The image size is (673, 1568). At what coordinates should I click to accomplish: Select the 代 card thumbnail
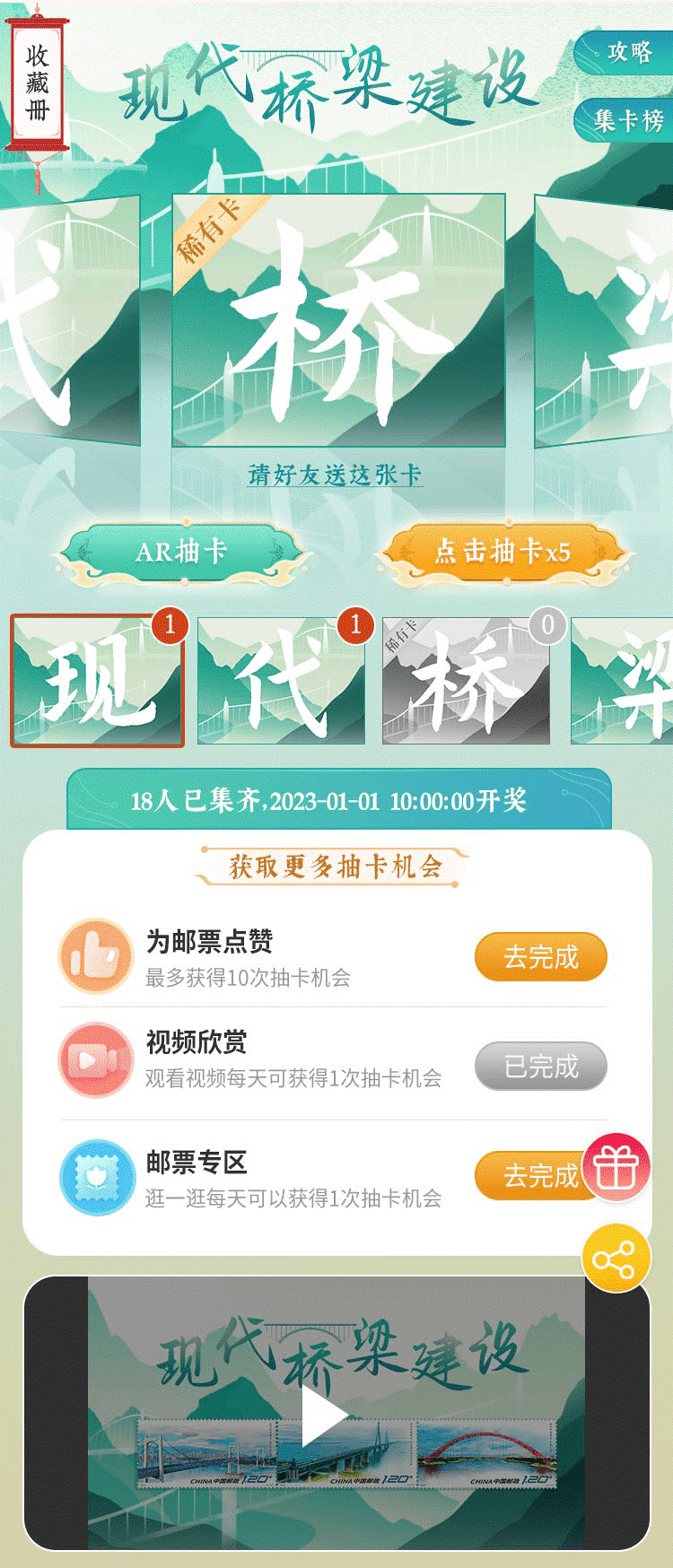(x=281, y=681)
